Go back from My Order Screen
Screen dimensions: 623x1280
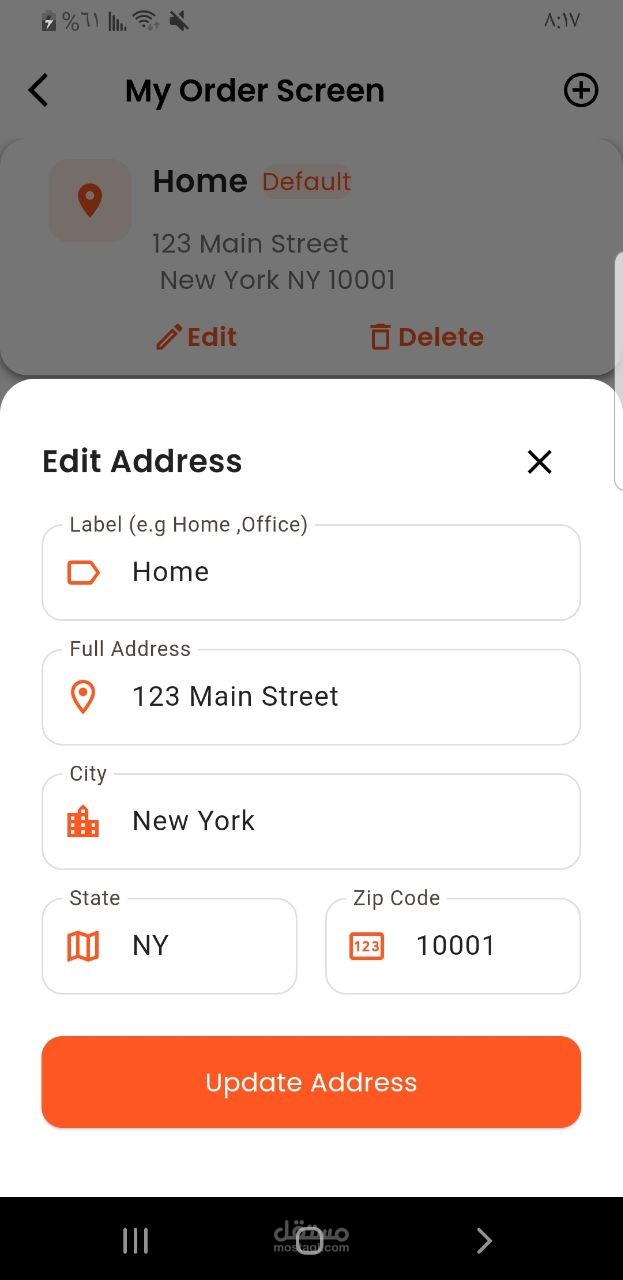(x=38, y=91)
